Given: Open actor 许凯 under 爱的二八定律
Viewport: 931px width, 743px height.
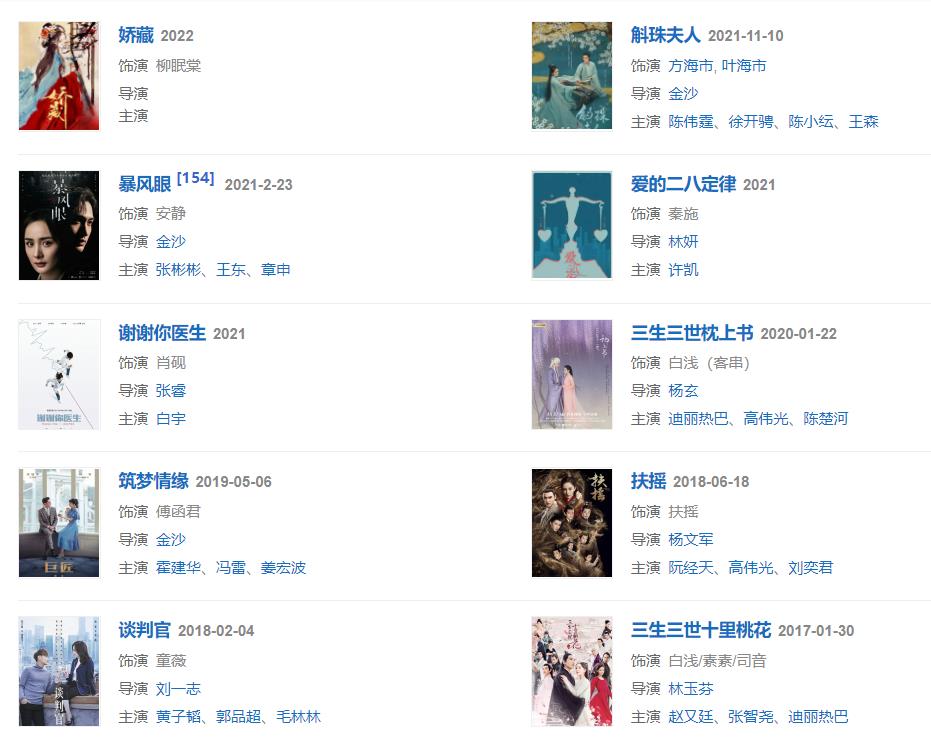Looking at the screenshot, I should (683, 270).
